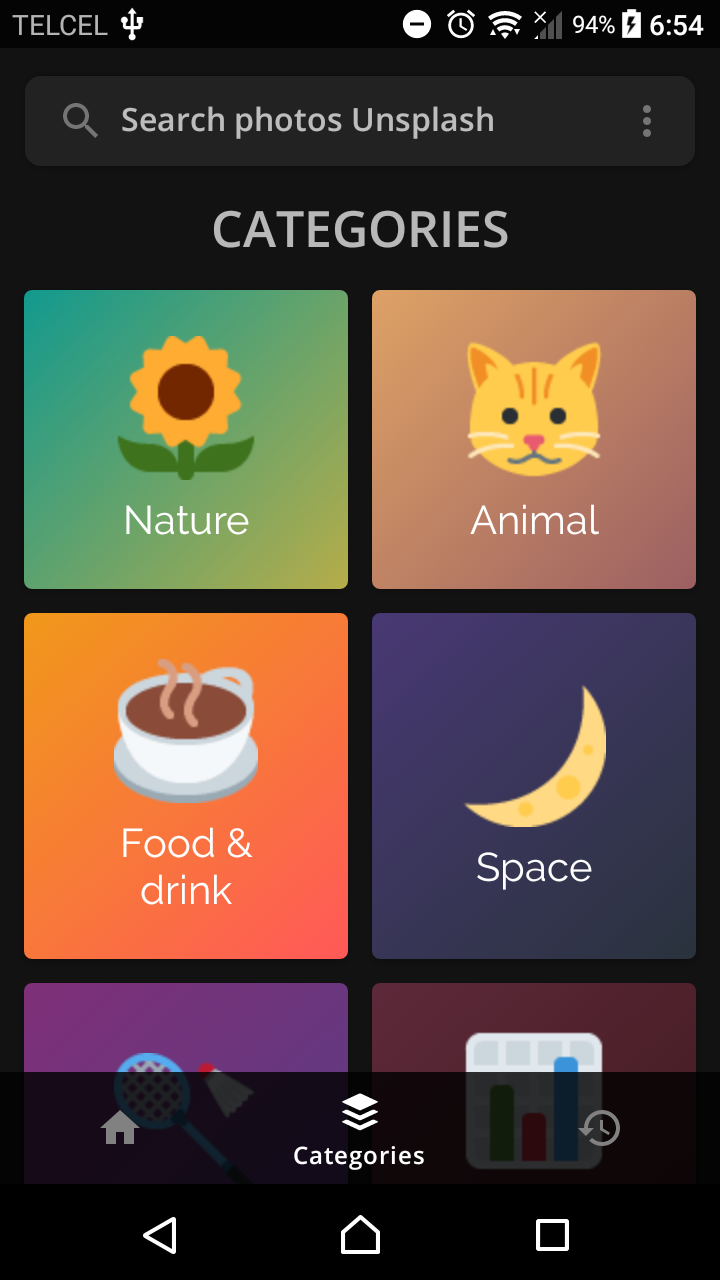Screen dimensions: 720x1280
Task: Select the Food & drink category
Action: 186,786
